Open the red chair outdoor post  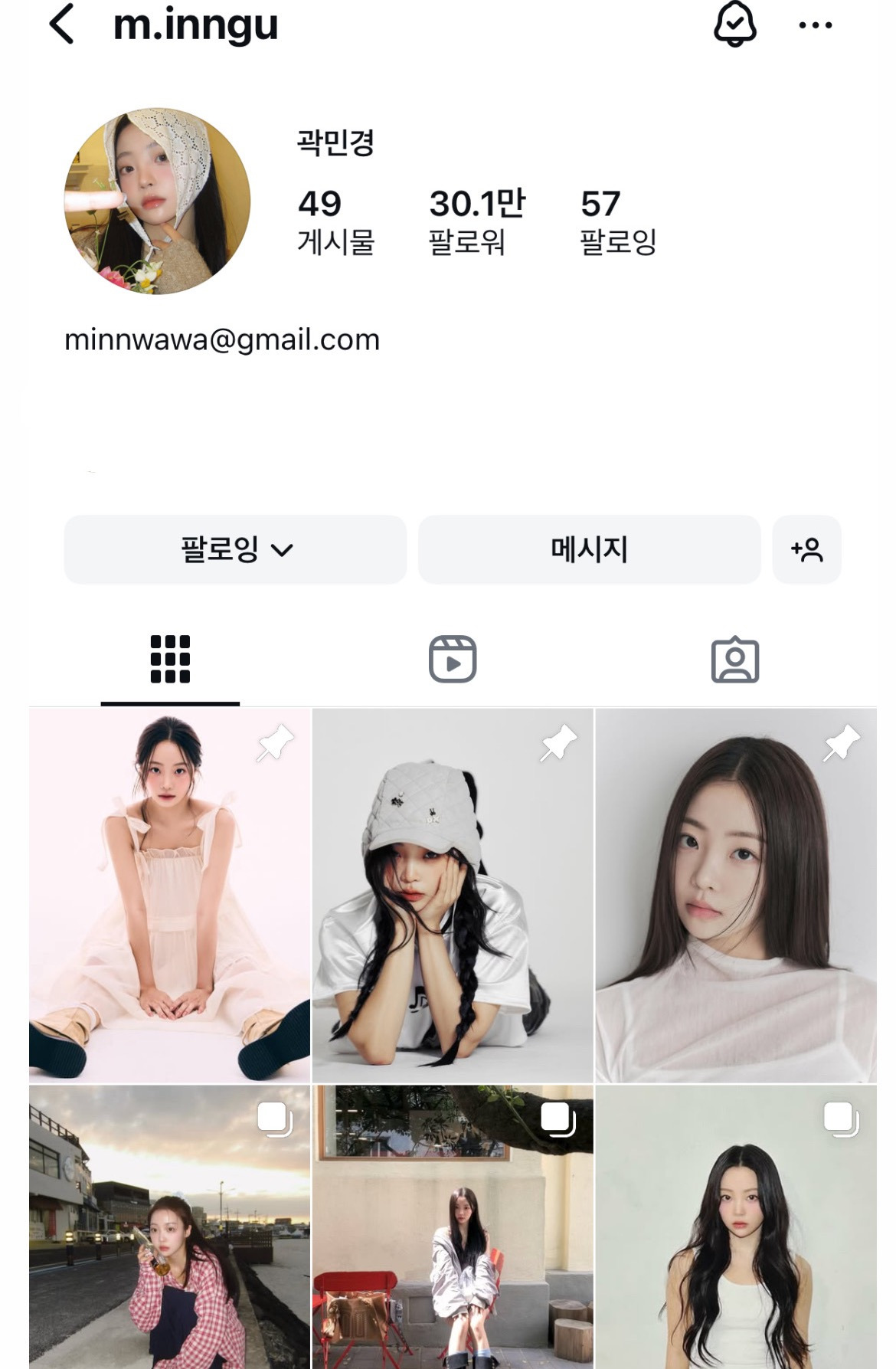click(x=453, y=1226)
